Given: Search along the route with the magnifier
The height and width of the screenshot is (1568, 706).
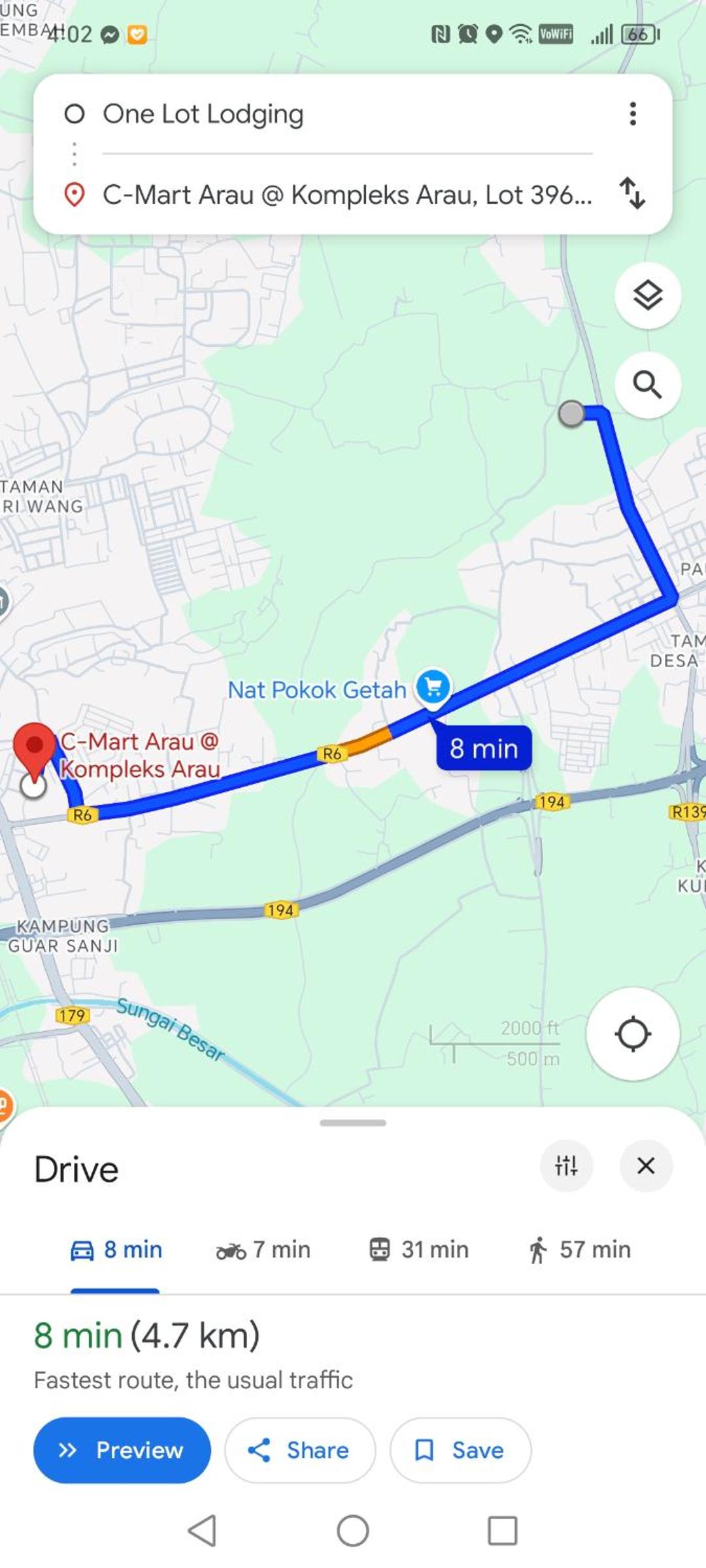Looking at the screenshot, I should (x=648, y=385).
